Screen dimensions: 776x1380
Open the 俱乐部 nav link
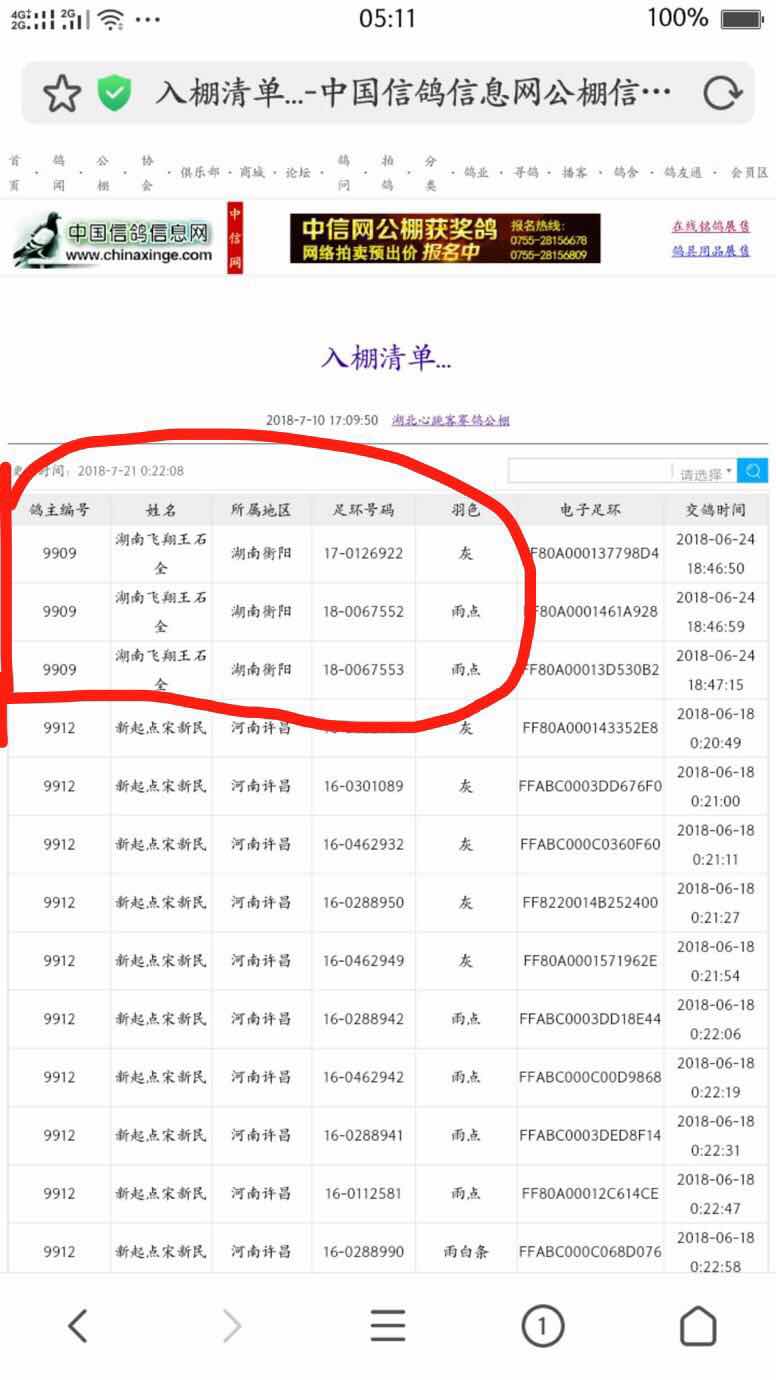click(x=200, y=173)
